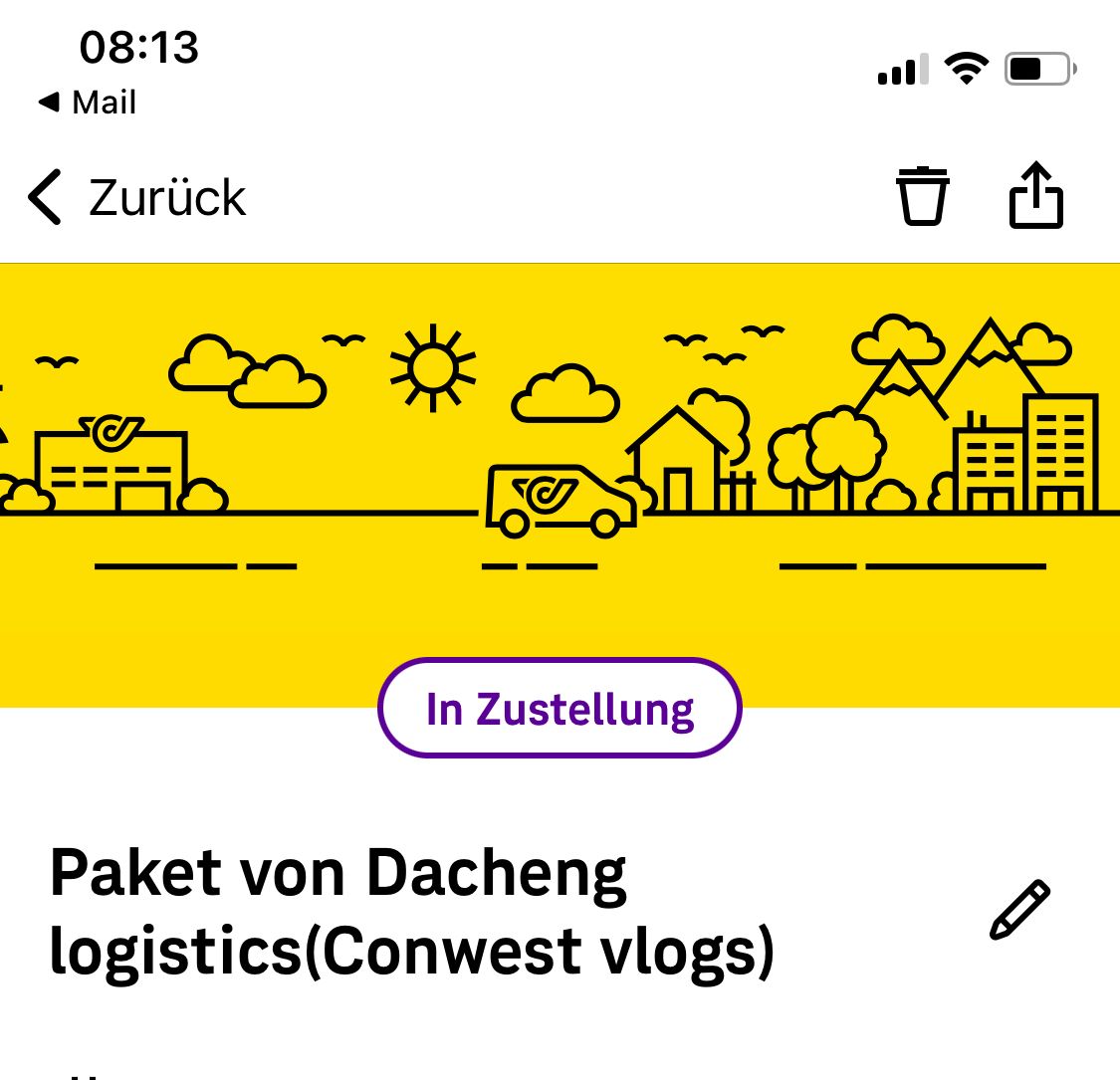Edit the package name with the pencil
This screenshot has width=1120, height=1080.
[1019, 909]
